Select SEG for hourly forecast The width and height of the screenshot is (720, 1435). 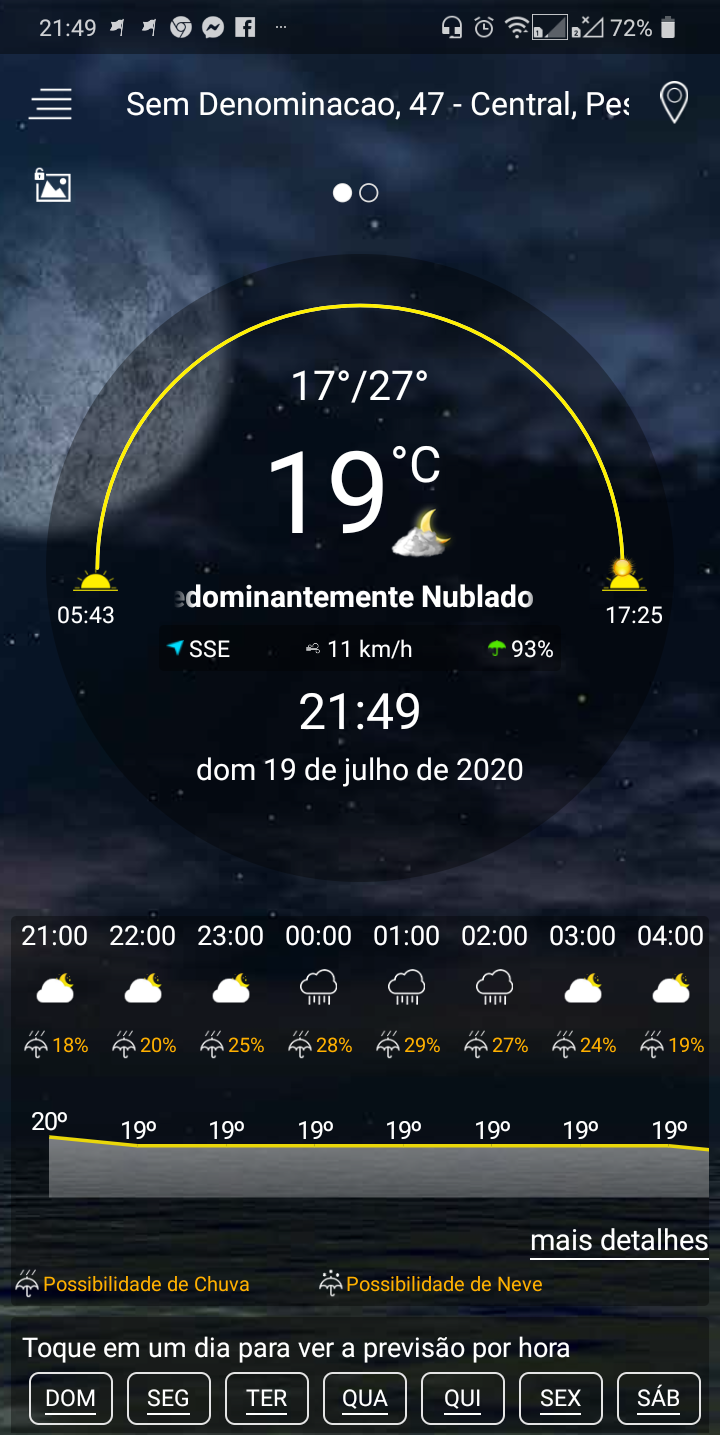(168, 1398)
